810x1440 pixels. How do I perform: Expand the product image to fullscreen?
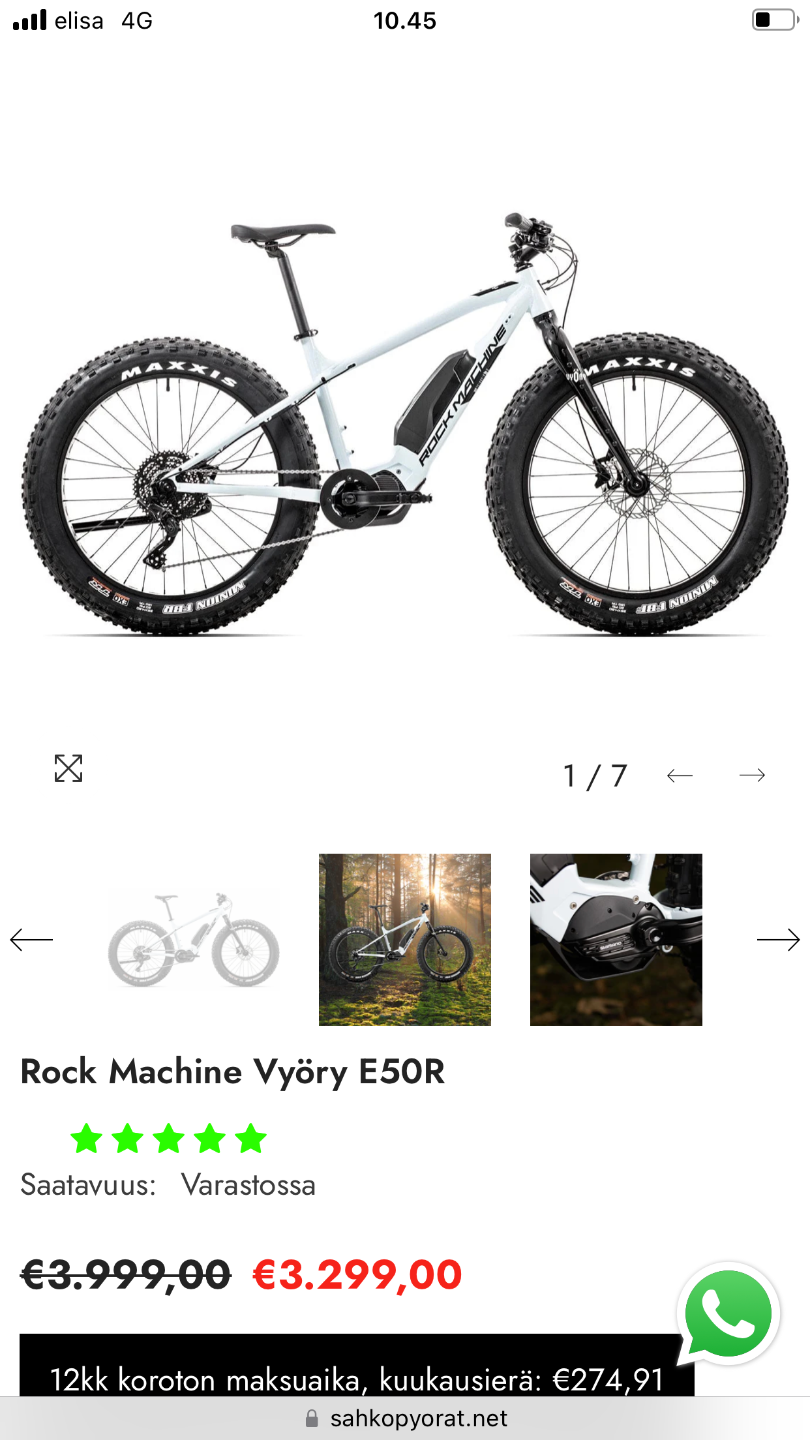click(68, 768)
